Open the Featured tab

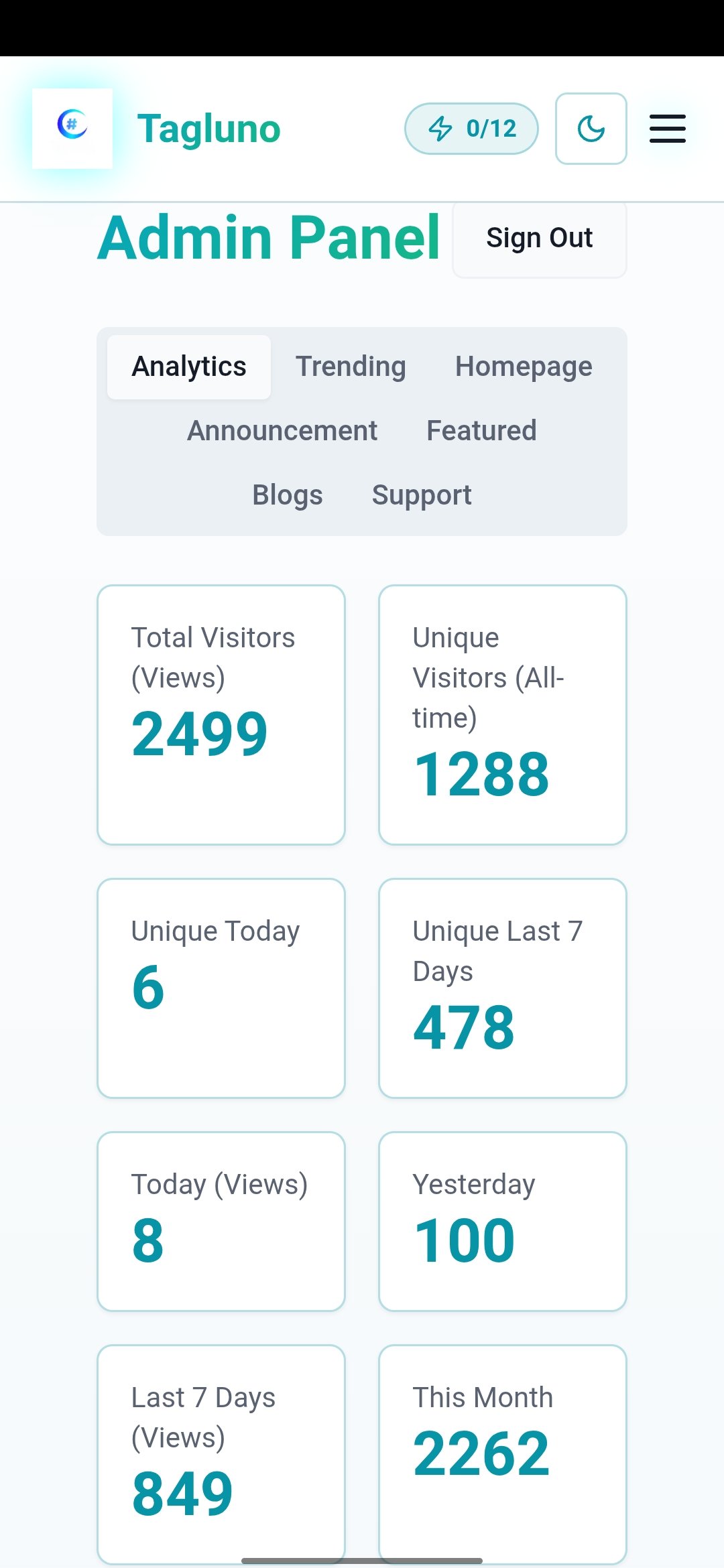pyautogui.click(x=481, y=431)
